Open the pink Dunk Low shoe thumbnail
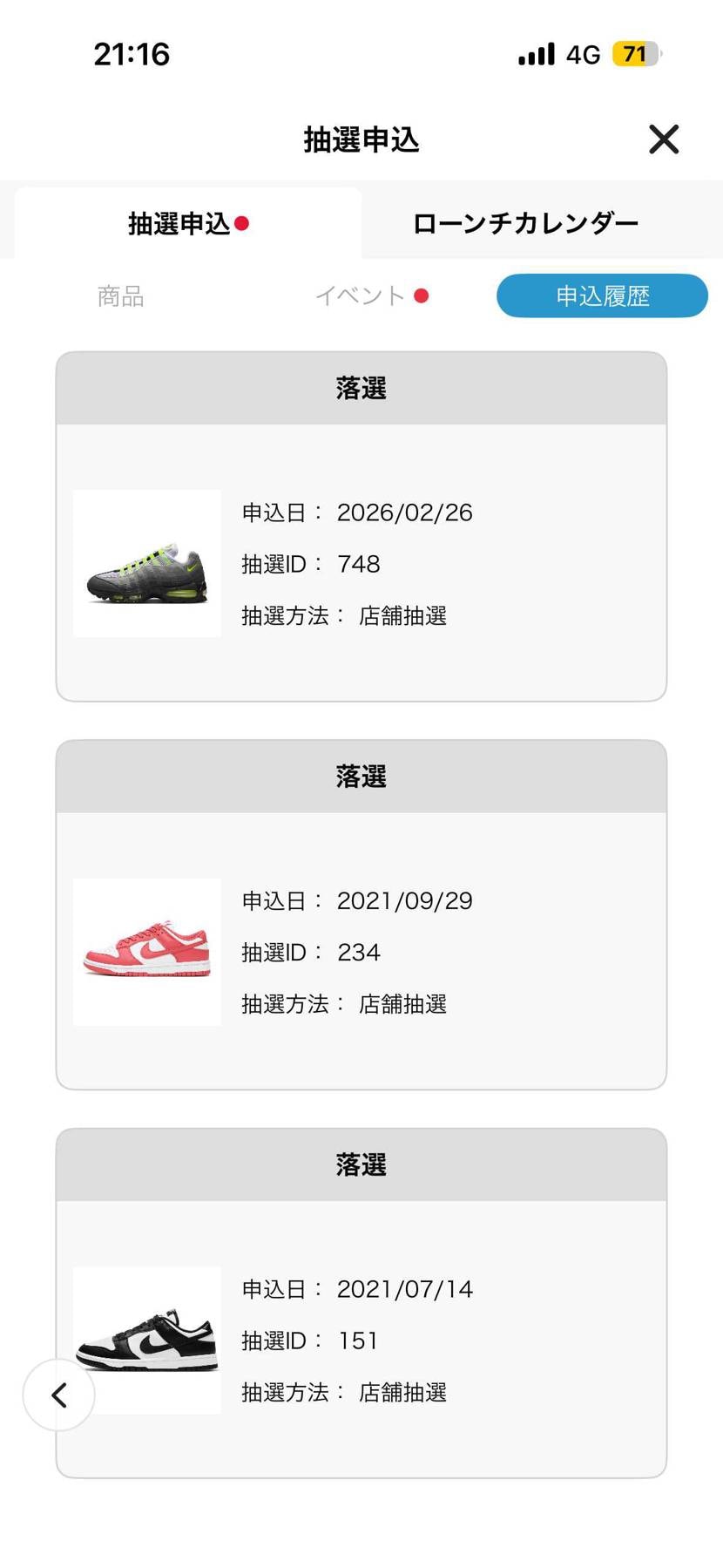 tap(146, 952)
